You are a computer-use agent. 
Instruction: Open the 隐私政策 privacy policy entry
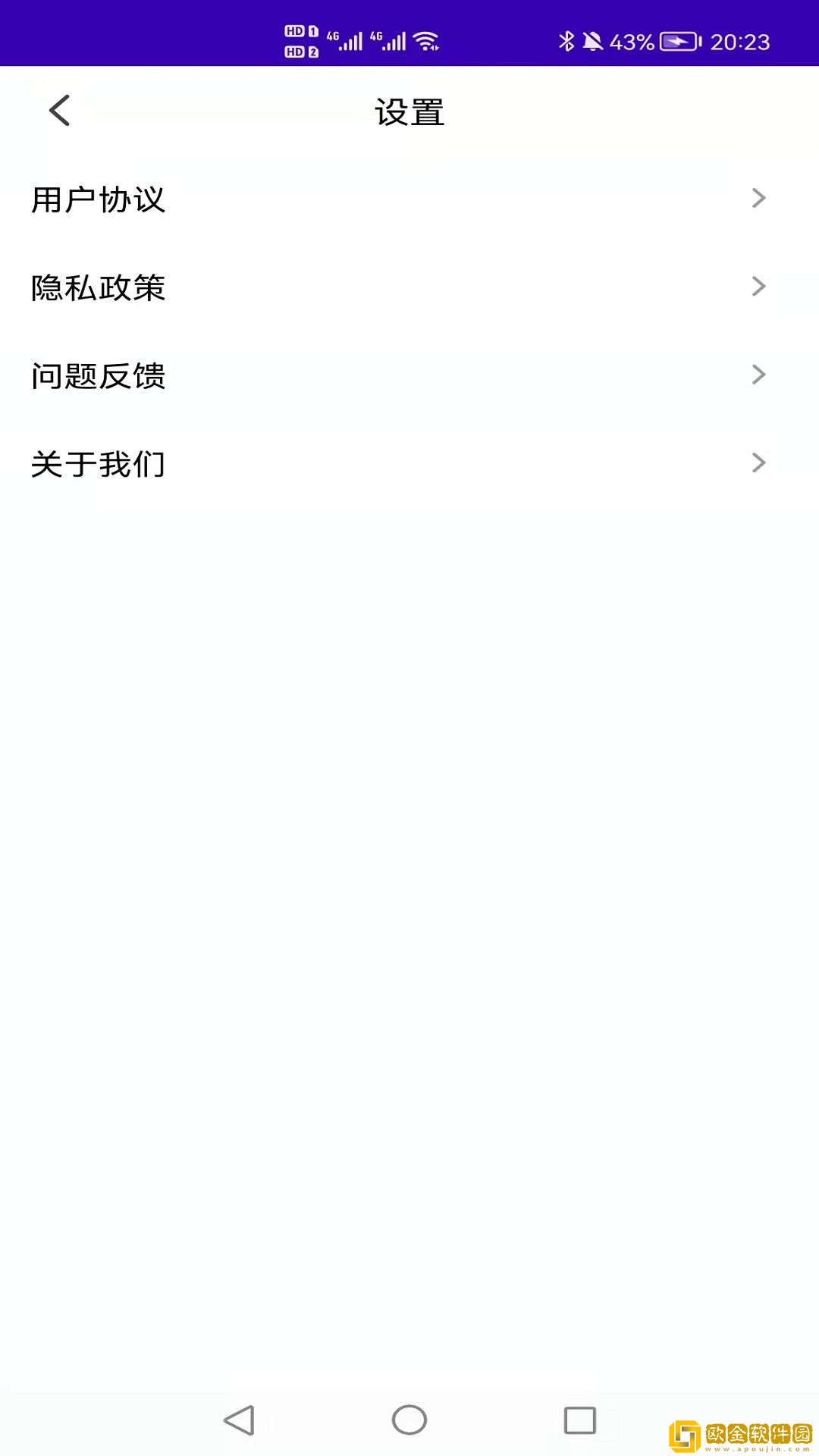[99, 288]
